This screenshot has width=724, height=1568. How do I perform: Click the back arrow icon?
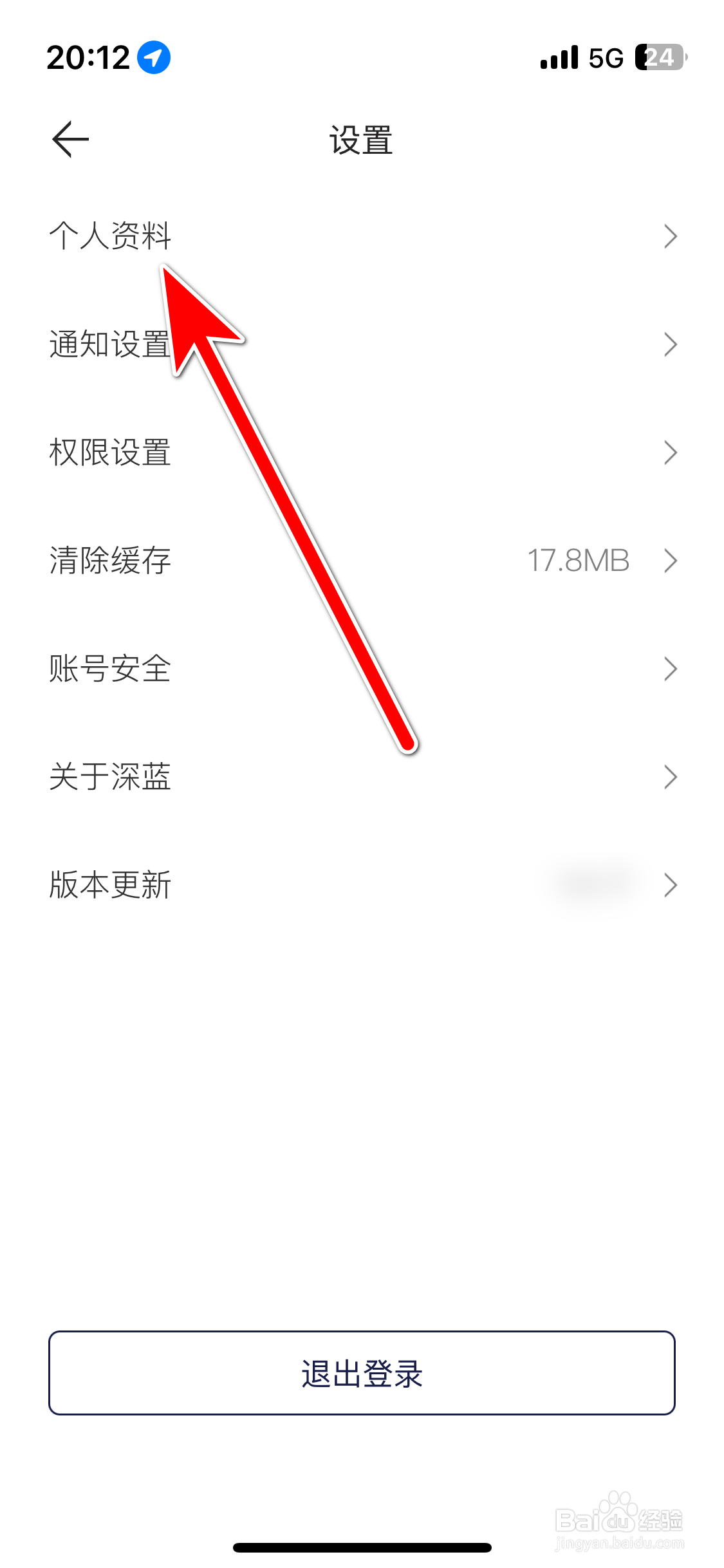69,139
